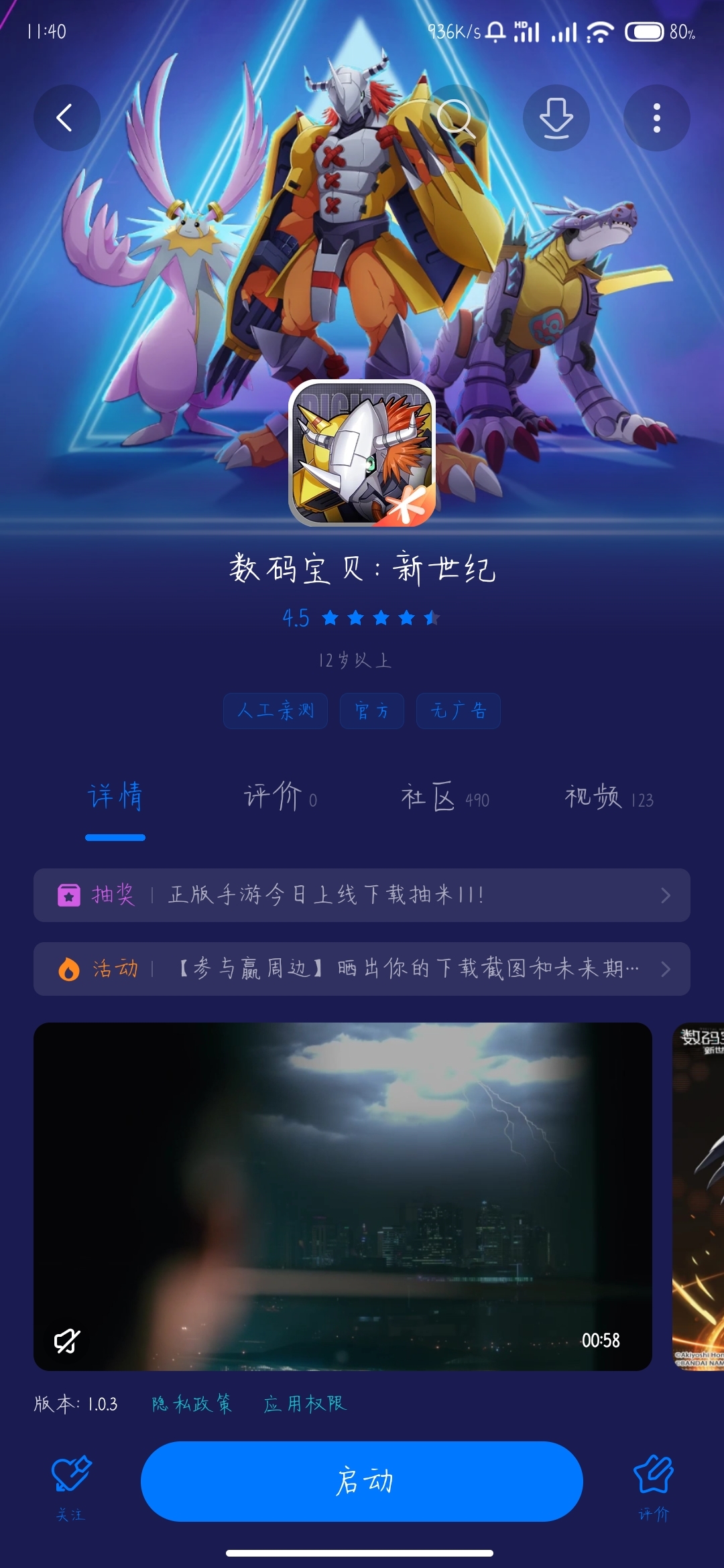
Task: Open the 应用权限 link
Action: pyautogui.click(x=305, y=1404)
